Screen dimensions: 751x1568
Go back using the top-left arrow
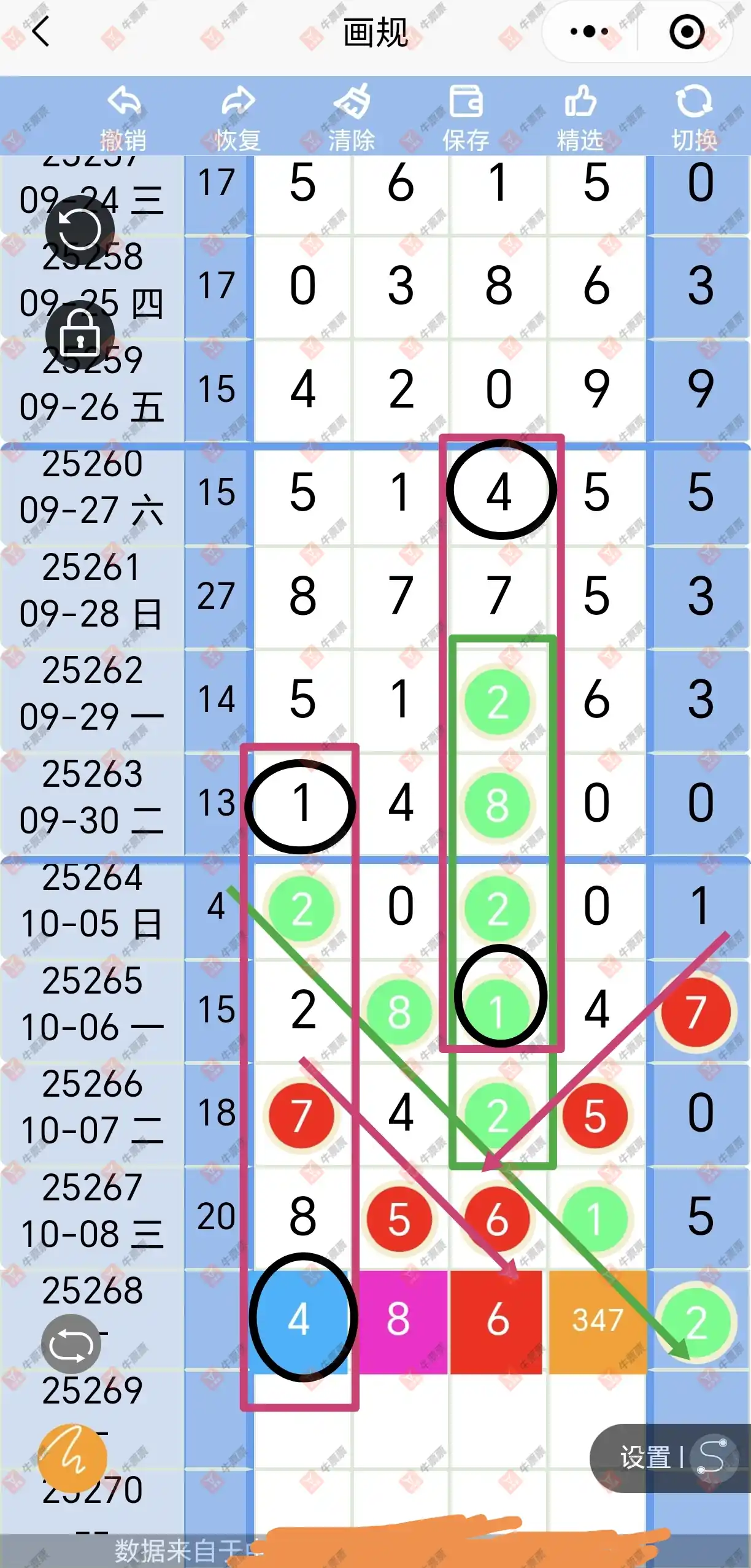40,32
